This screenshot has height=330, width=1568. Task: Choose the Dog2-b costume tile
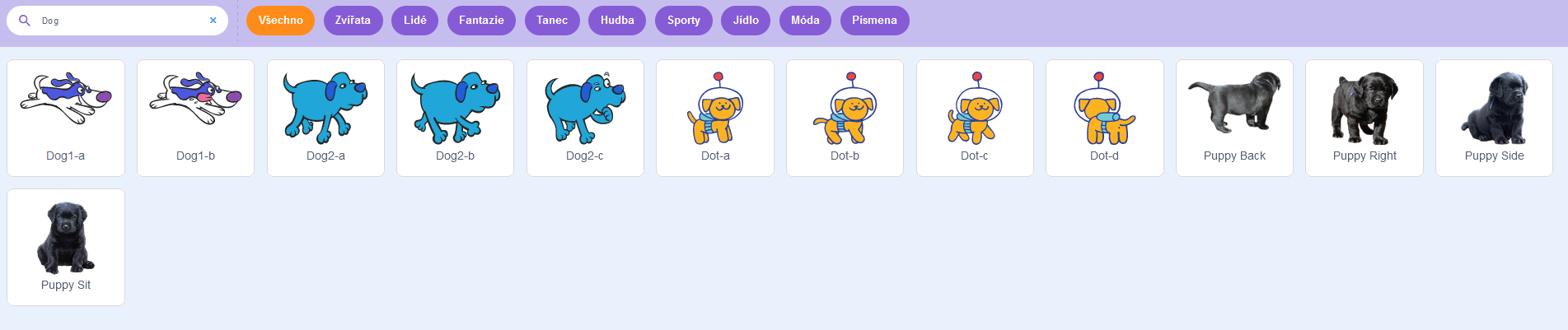click(455, 118)
